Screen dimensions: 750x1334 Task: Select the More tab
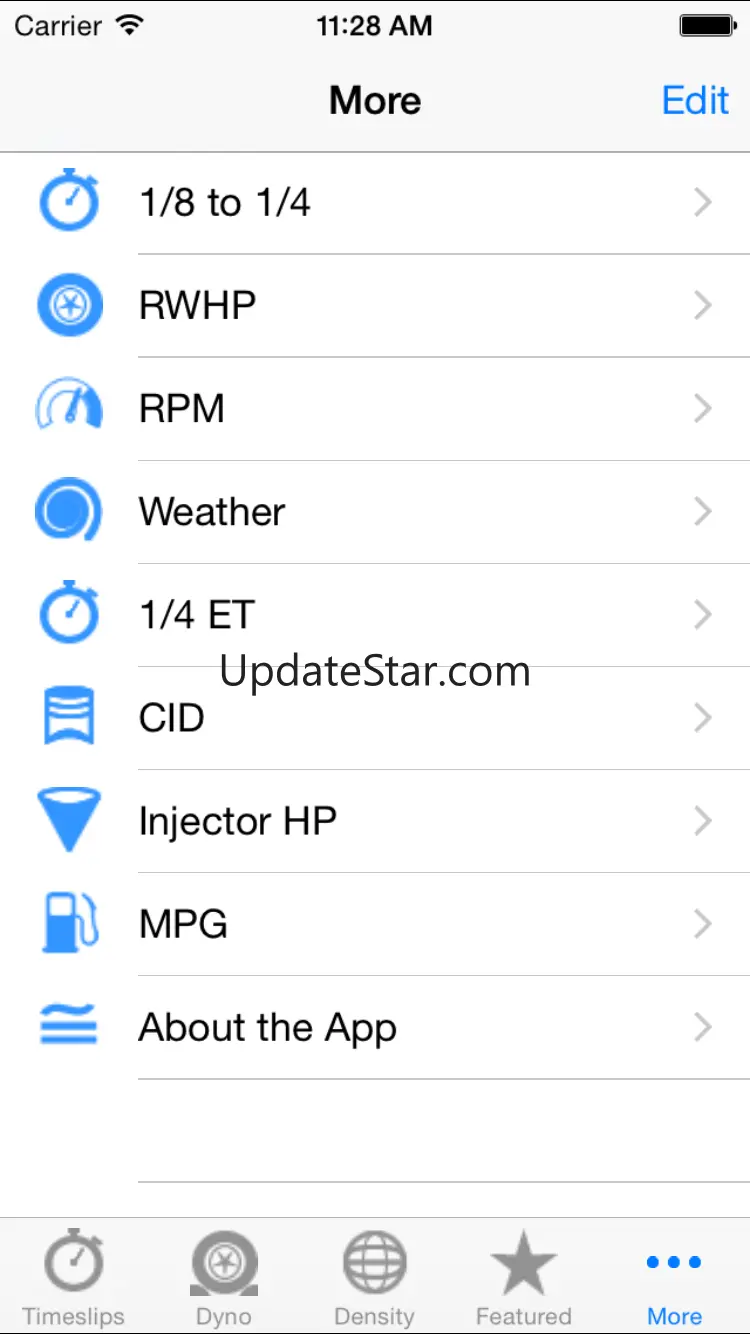[674, 1277]
